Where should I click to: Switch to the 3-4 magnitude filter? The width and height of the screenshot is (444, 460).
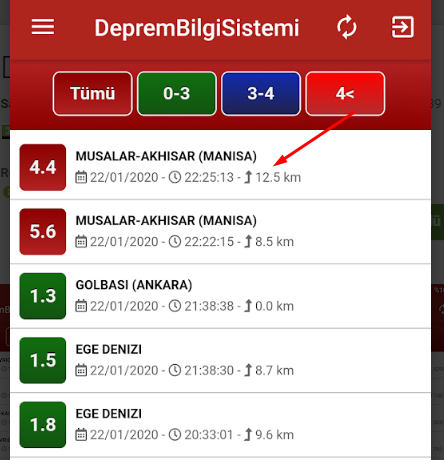(x=261, y=94)
